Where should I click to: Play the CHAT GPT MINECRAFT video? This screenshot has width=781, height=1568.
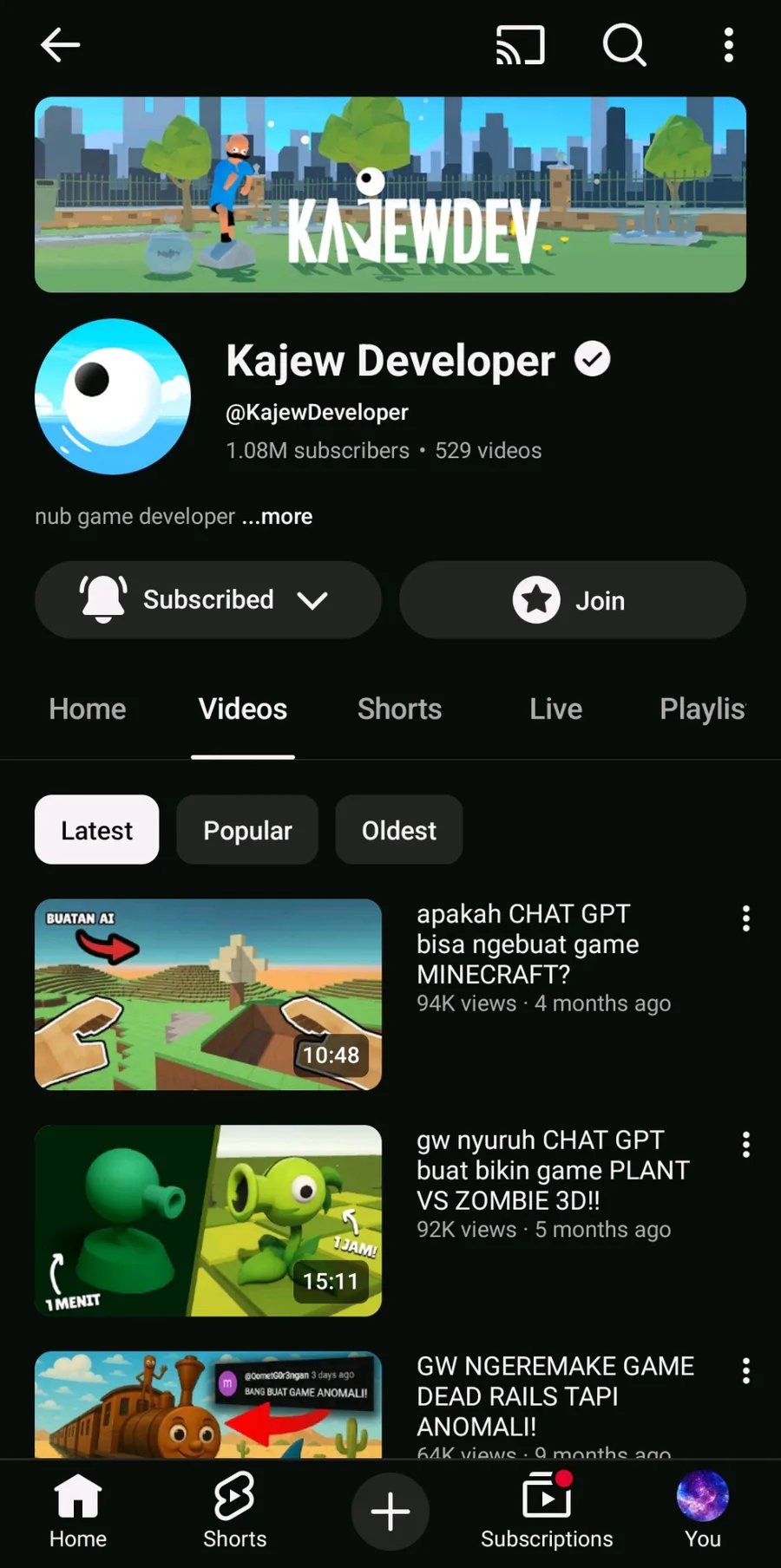click(208, 995)
